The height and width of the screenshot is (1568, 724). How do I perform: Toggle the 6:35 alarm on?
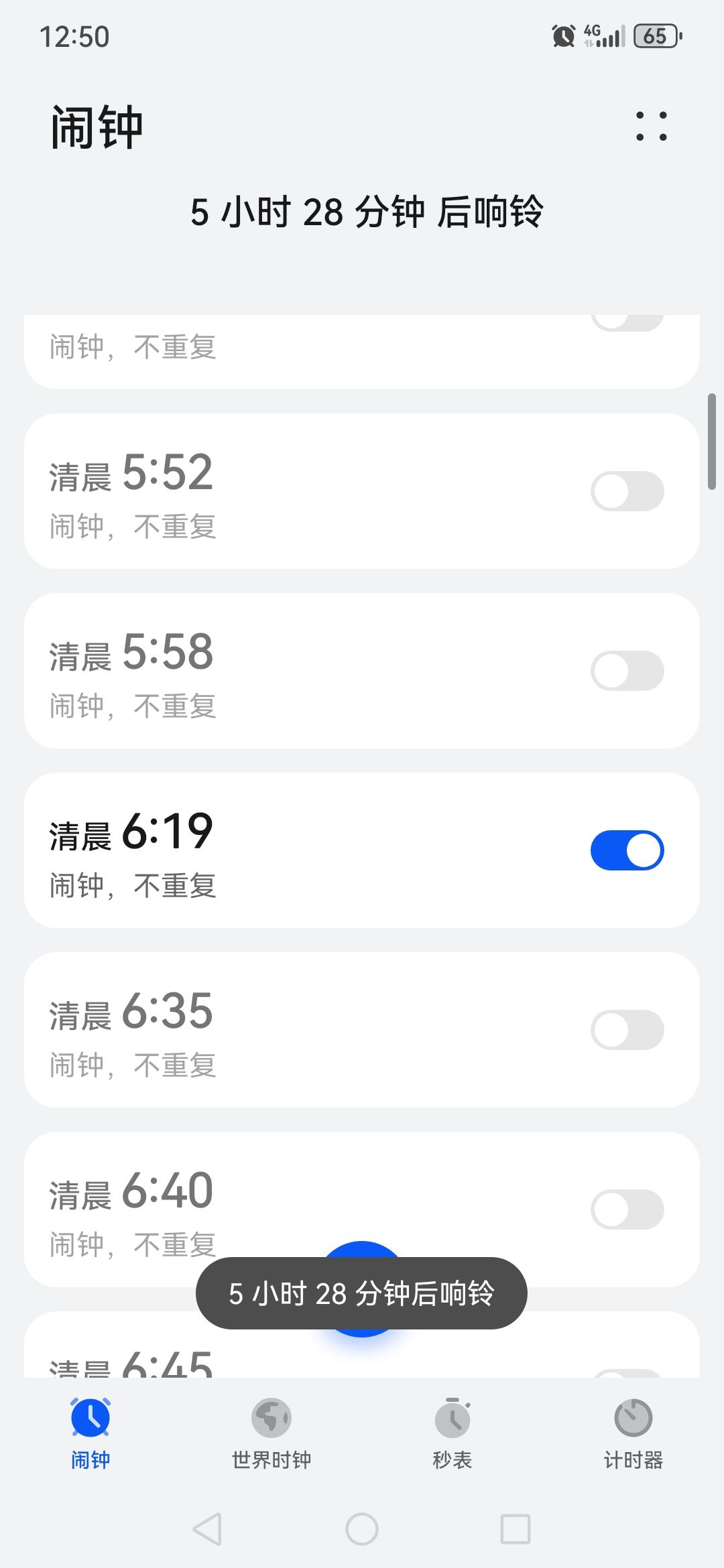(x=627, y=1030)
